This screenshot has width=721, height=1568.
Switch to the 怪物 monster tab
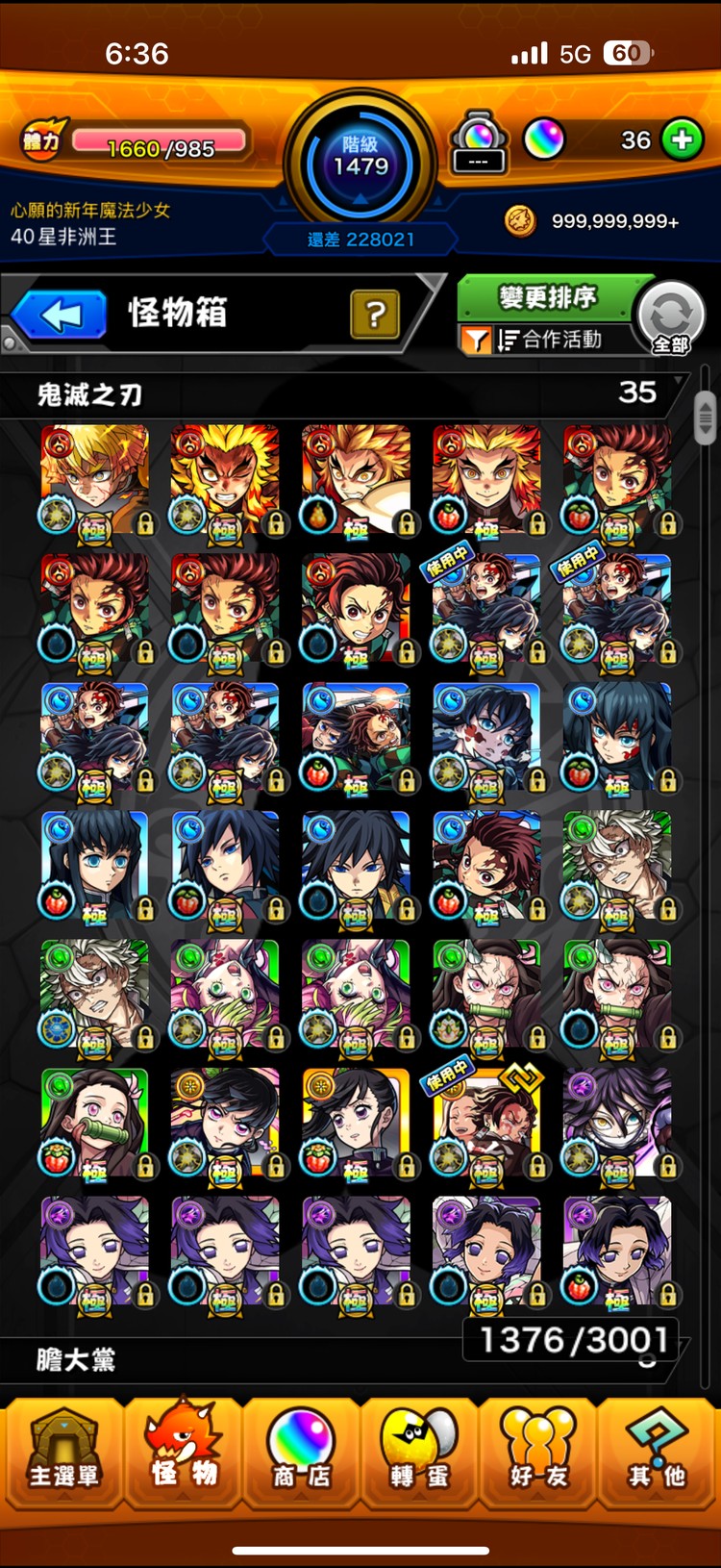[x=183, y=1453]
